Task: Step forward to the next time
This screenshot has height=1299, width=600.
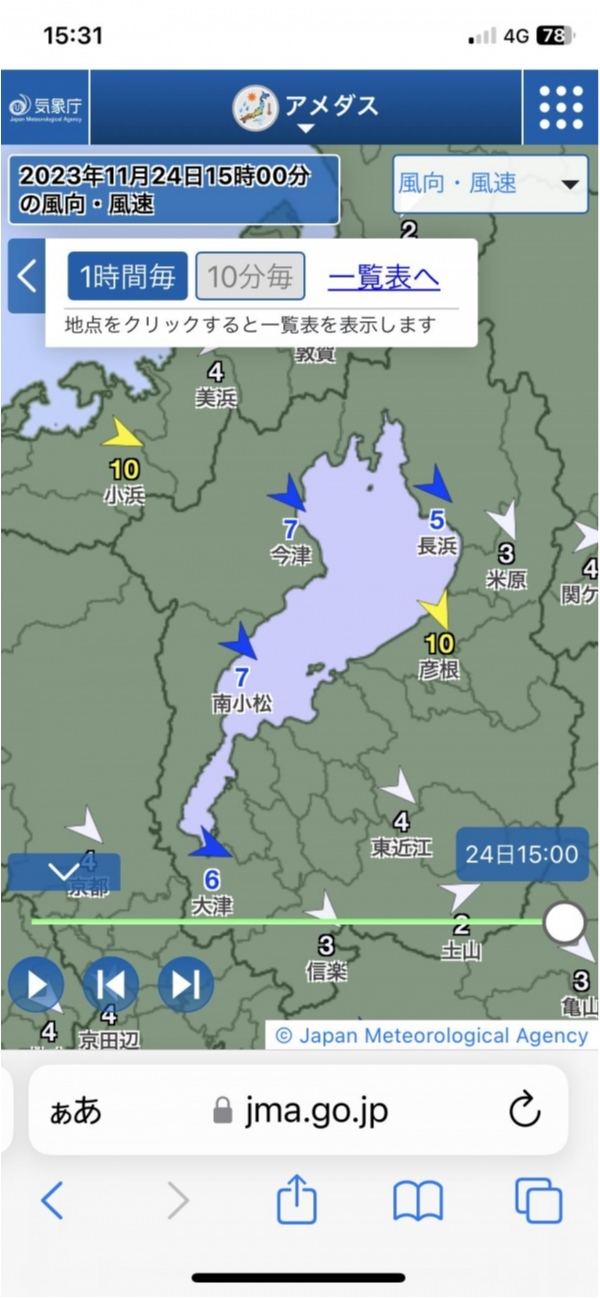Action: tap(185, 985)
